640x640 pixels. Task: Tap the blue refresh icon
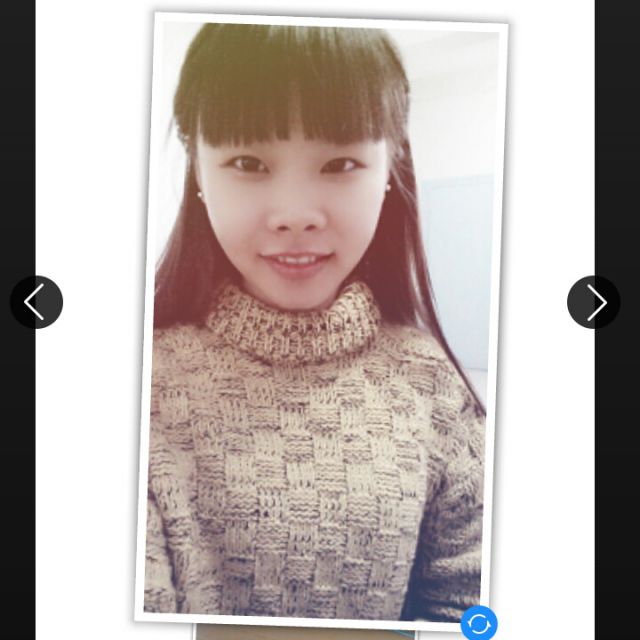tap(479, 624)
